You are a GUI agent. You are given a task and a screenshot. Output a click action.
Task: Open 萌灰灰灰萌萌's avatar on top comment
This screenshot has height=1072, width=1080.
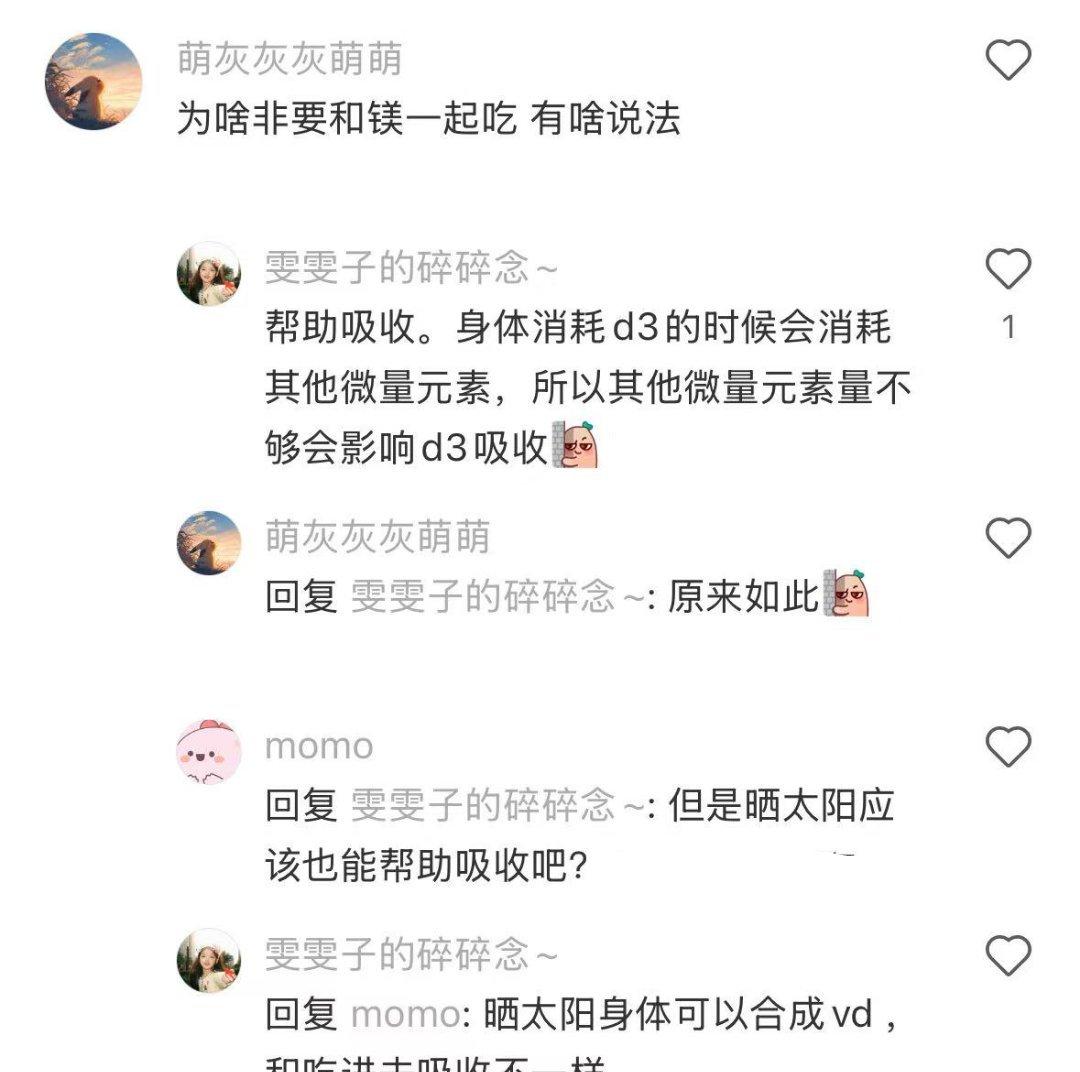pos(94,82)
